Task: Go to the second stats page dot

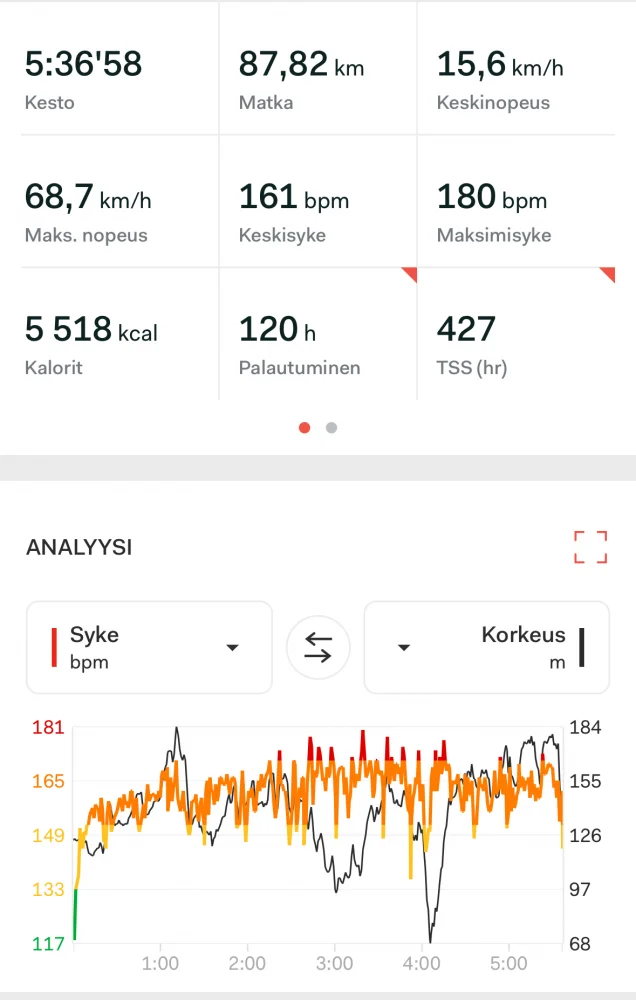Action: pos(332,428)
